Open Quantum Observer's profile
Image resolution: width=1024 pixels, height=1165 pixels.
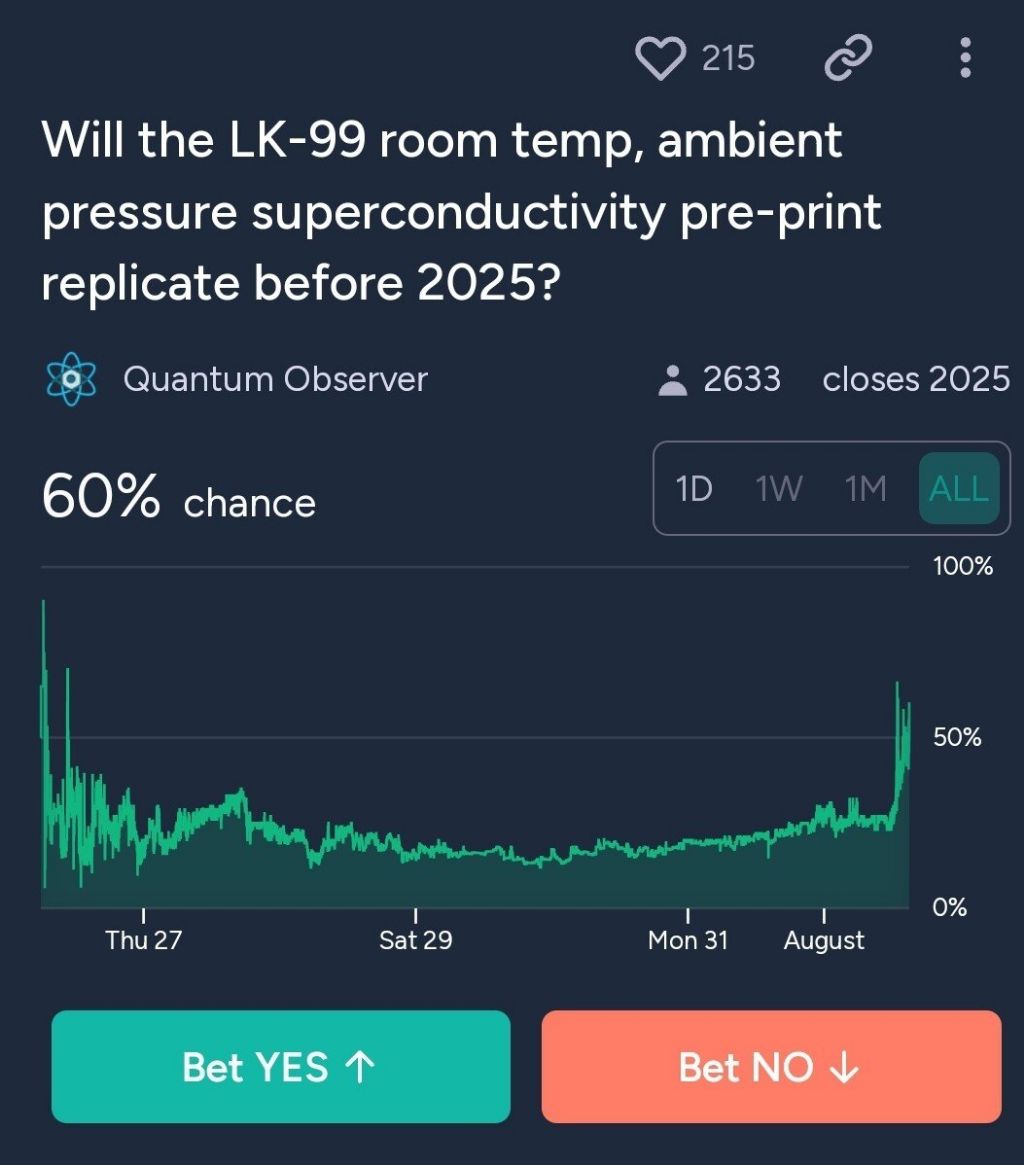tap(274, 379)
